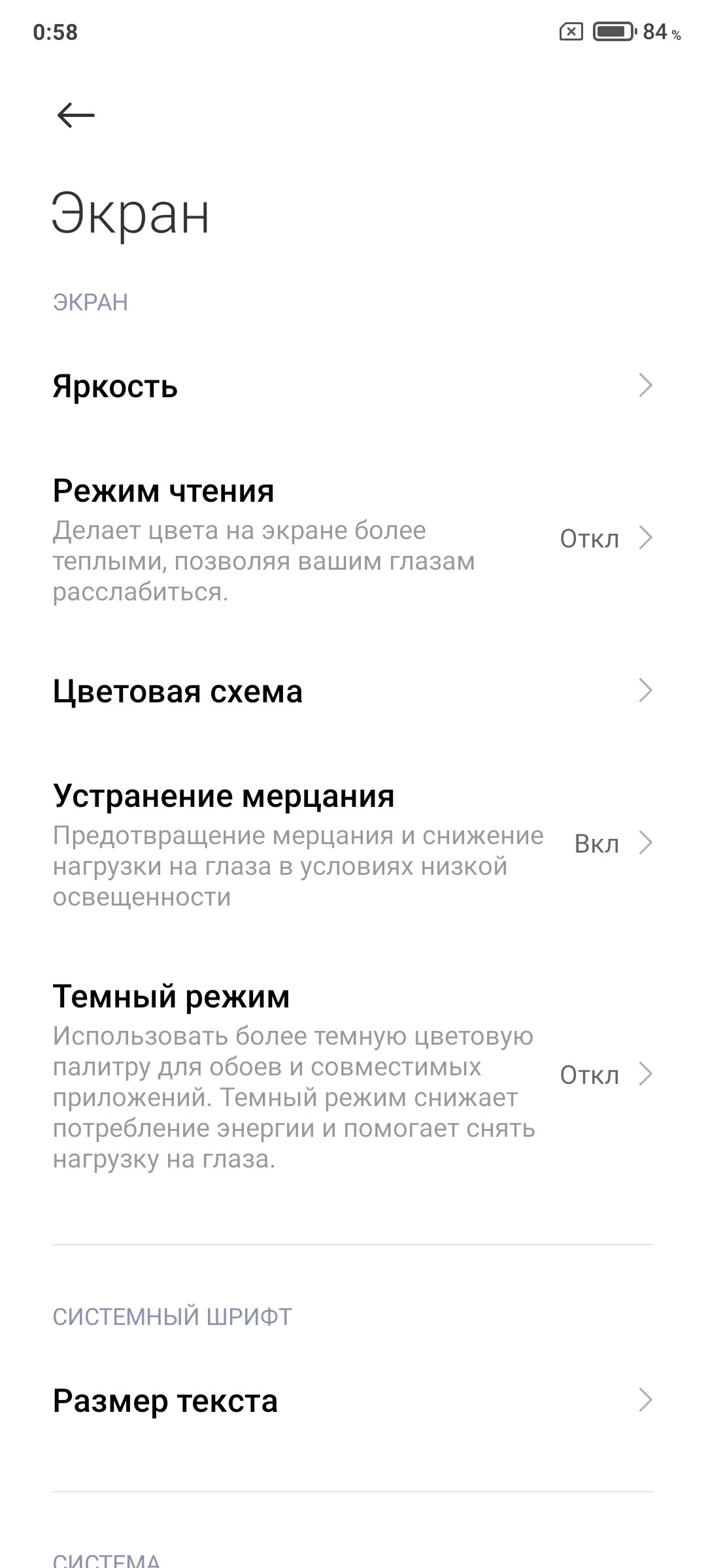Open the Яркость settings
The image size is (706, 1568).
[353, 385]
